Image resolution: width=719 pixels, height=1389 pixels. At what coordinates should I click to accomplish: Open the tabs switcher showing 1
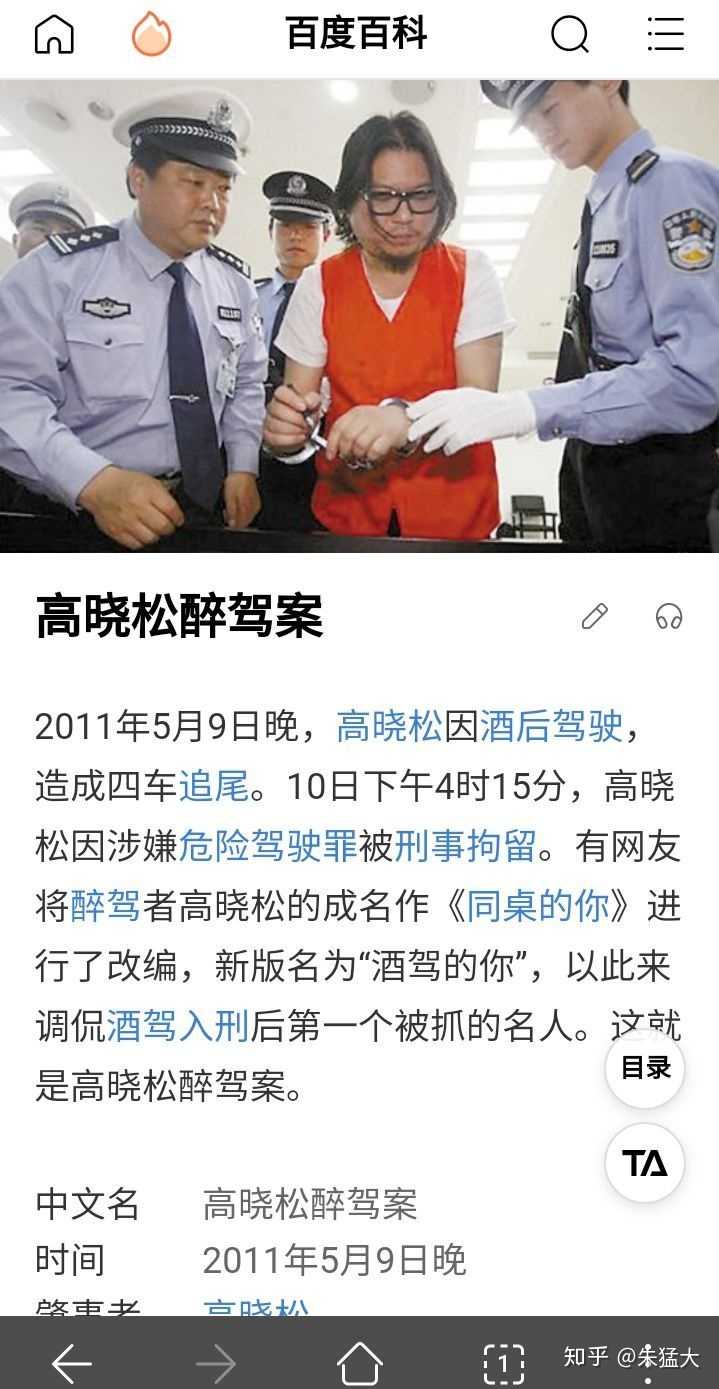click(503, 1362)
